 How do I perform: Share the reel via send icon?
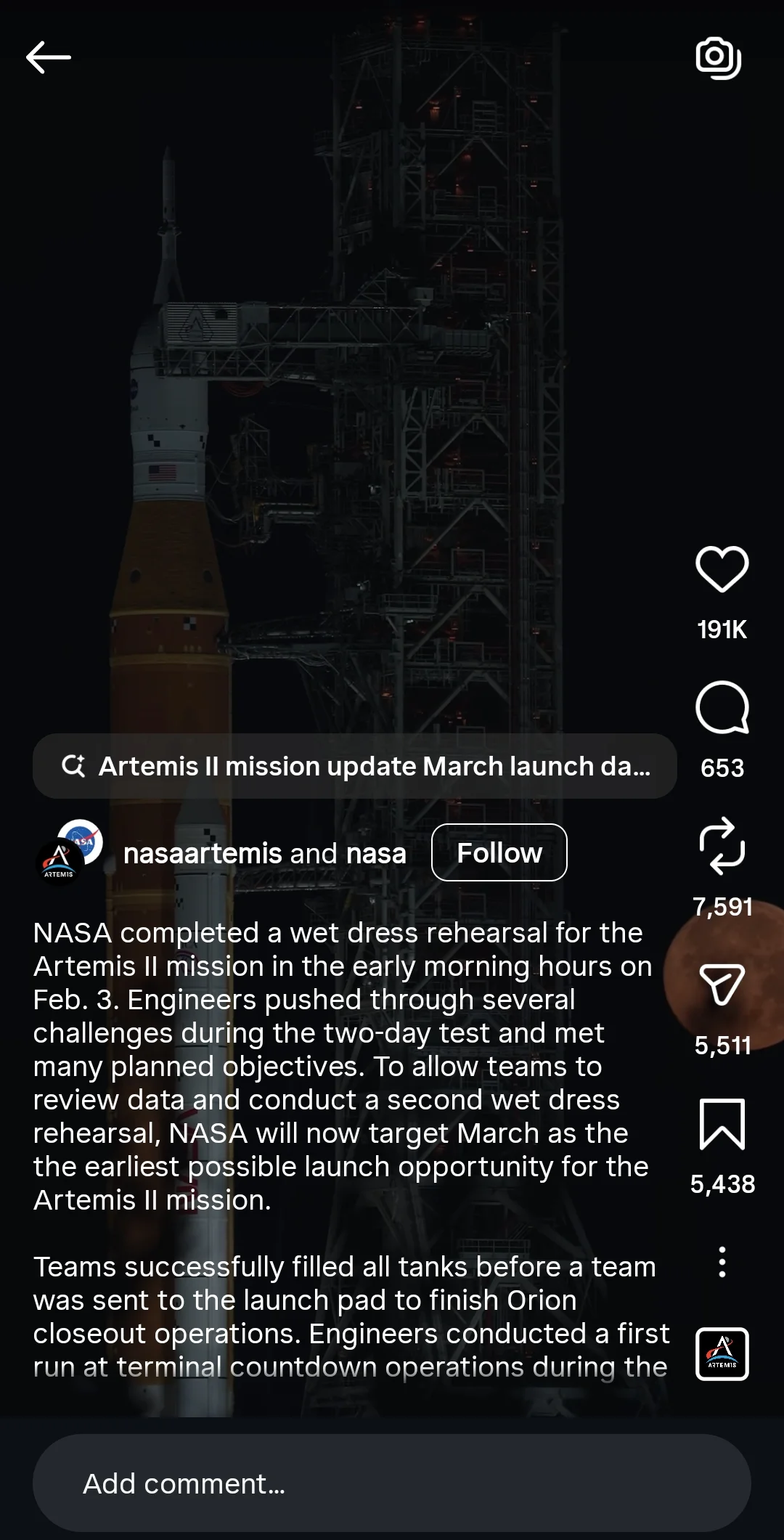tap(722, 985)
